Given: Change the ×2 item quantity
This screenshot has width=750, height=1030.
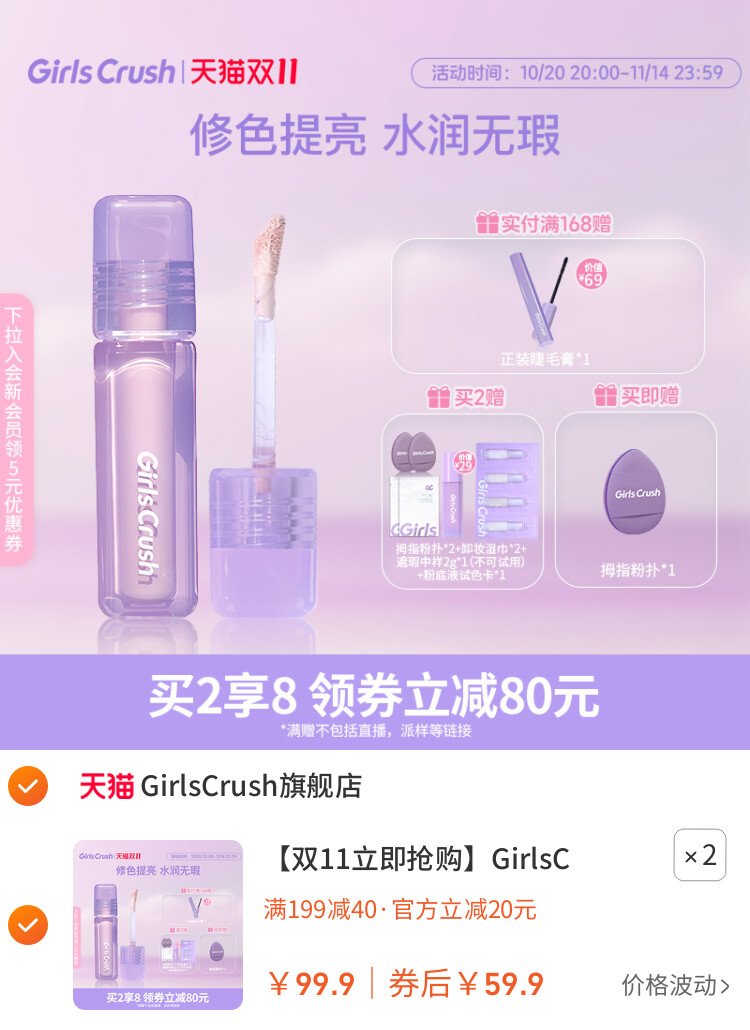Looking at the screenshot, I should pos(699,855).
